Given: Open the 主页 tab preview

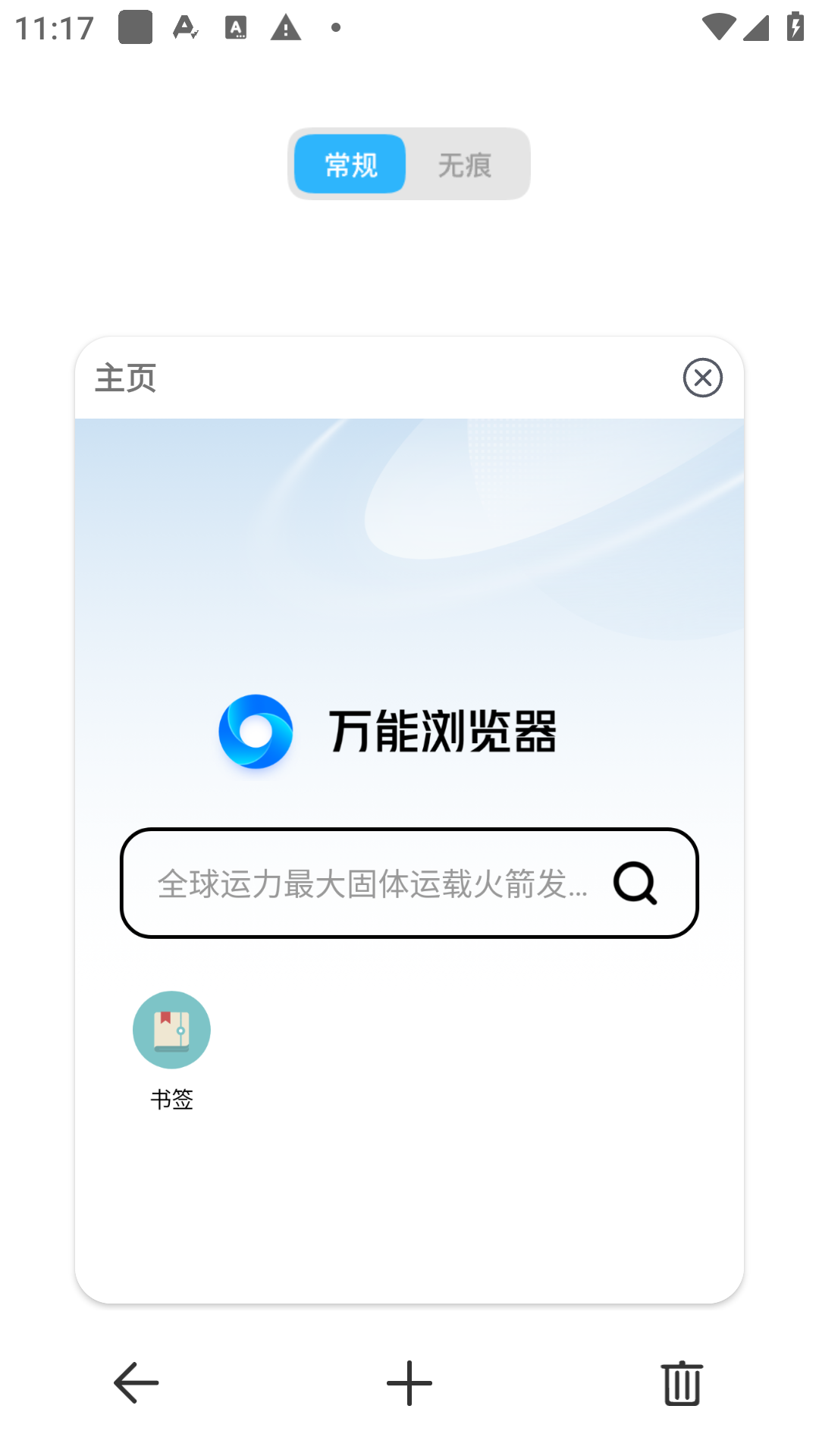Looking at the screenshot, I should [409, 861].
